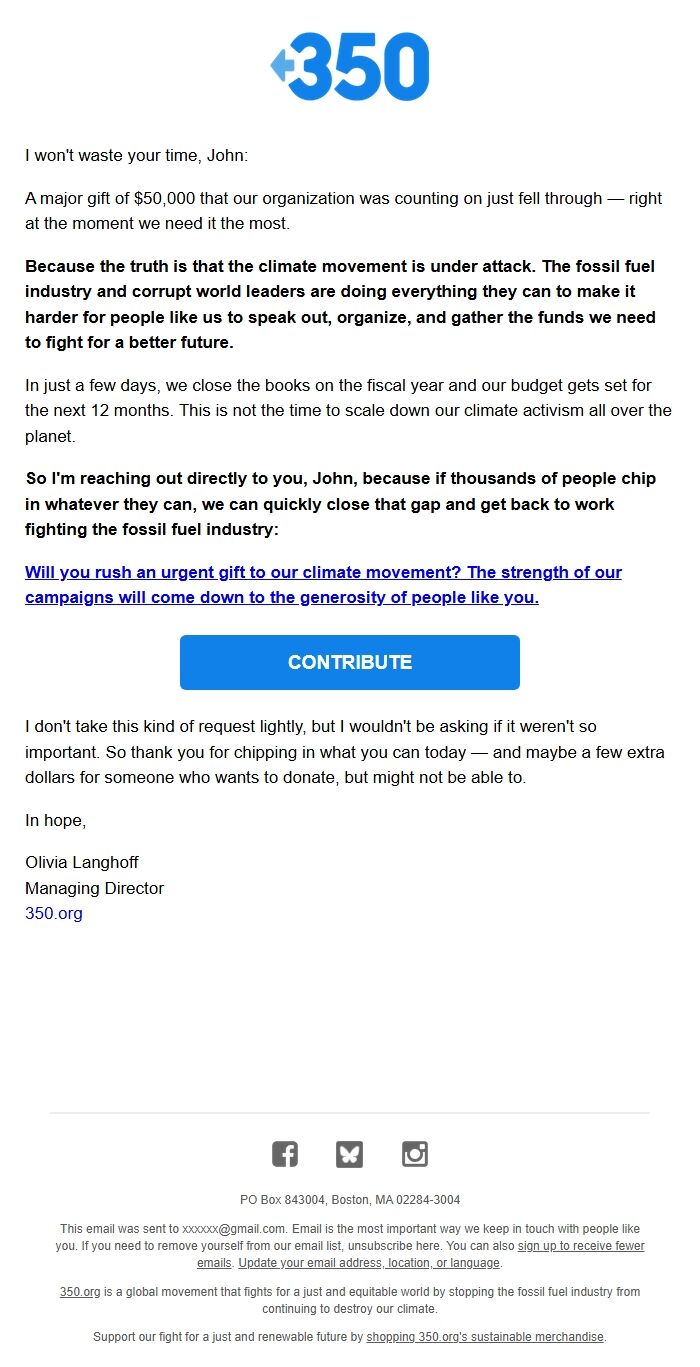Screen dimensions: 700x1367
Task: Open the 350.org link under Managing Director
Action: tap(54, 913)
